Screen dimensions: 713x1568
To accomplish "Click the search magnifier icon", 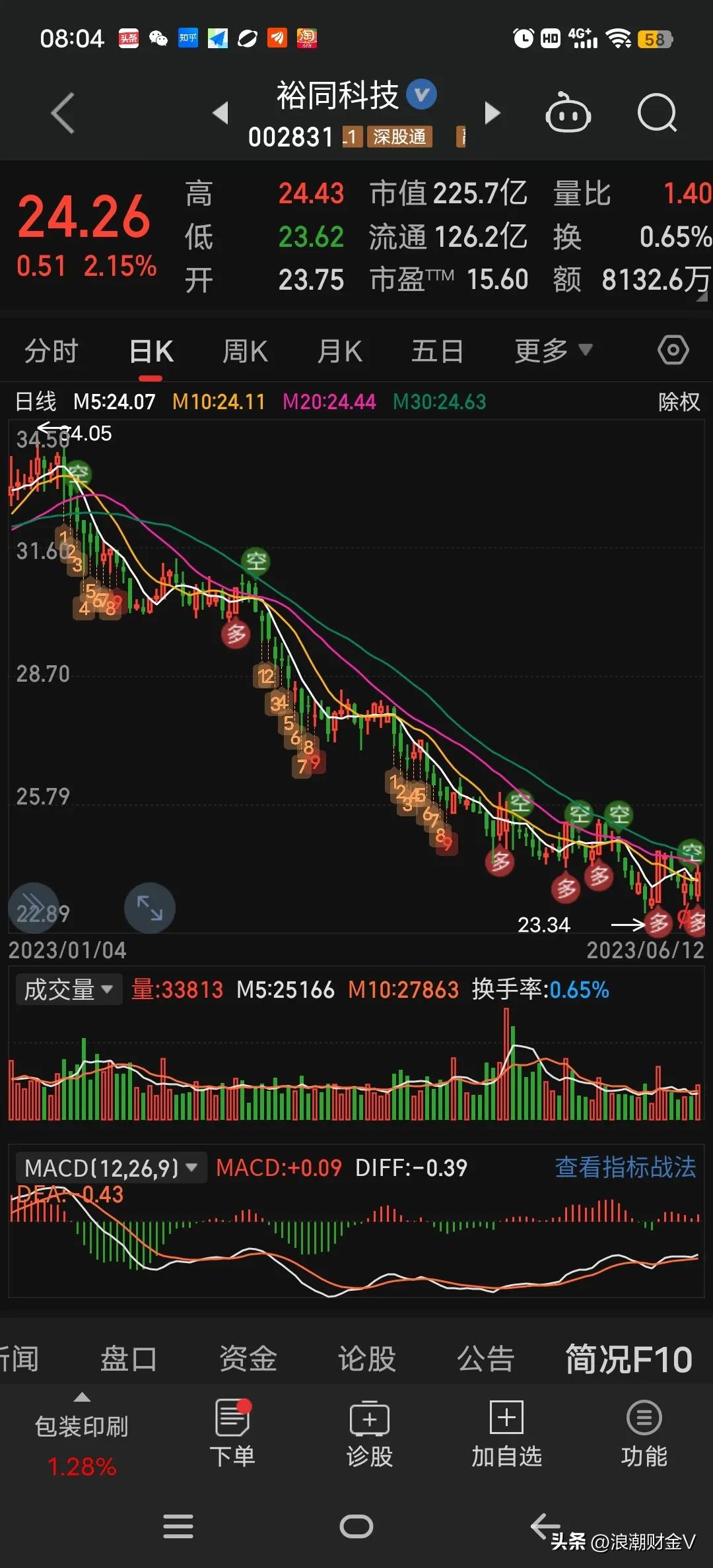I will tap(657, 114).
